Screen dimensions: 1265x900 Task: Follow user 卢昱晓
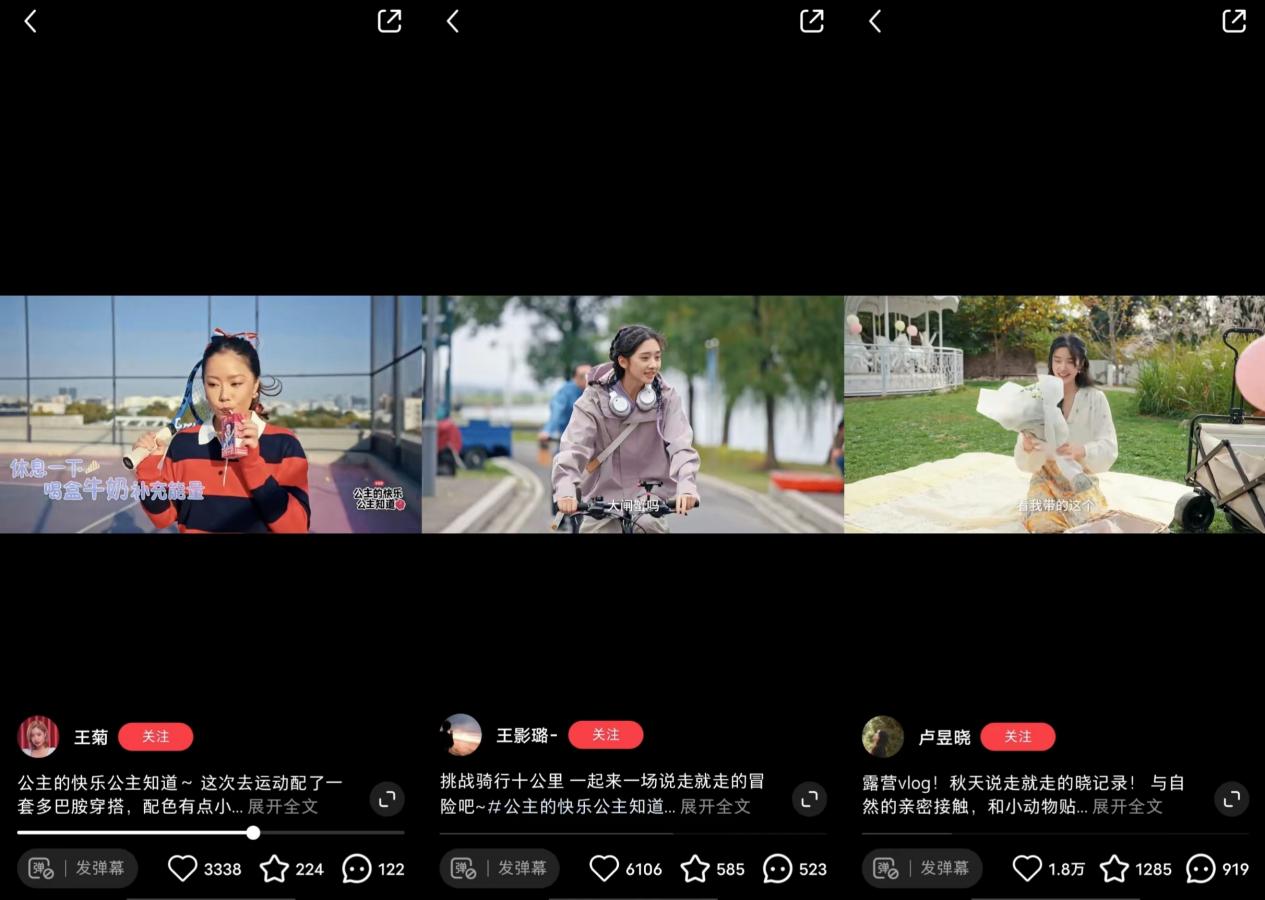pos(1017,737)
